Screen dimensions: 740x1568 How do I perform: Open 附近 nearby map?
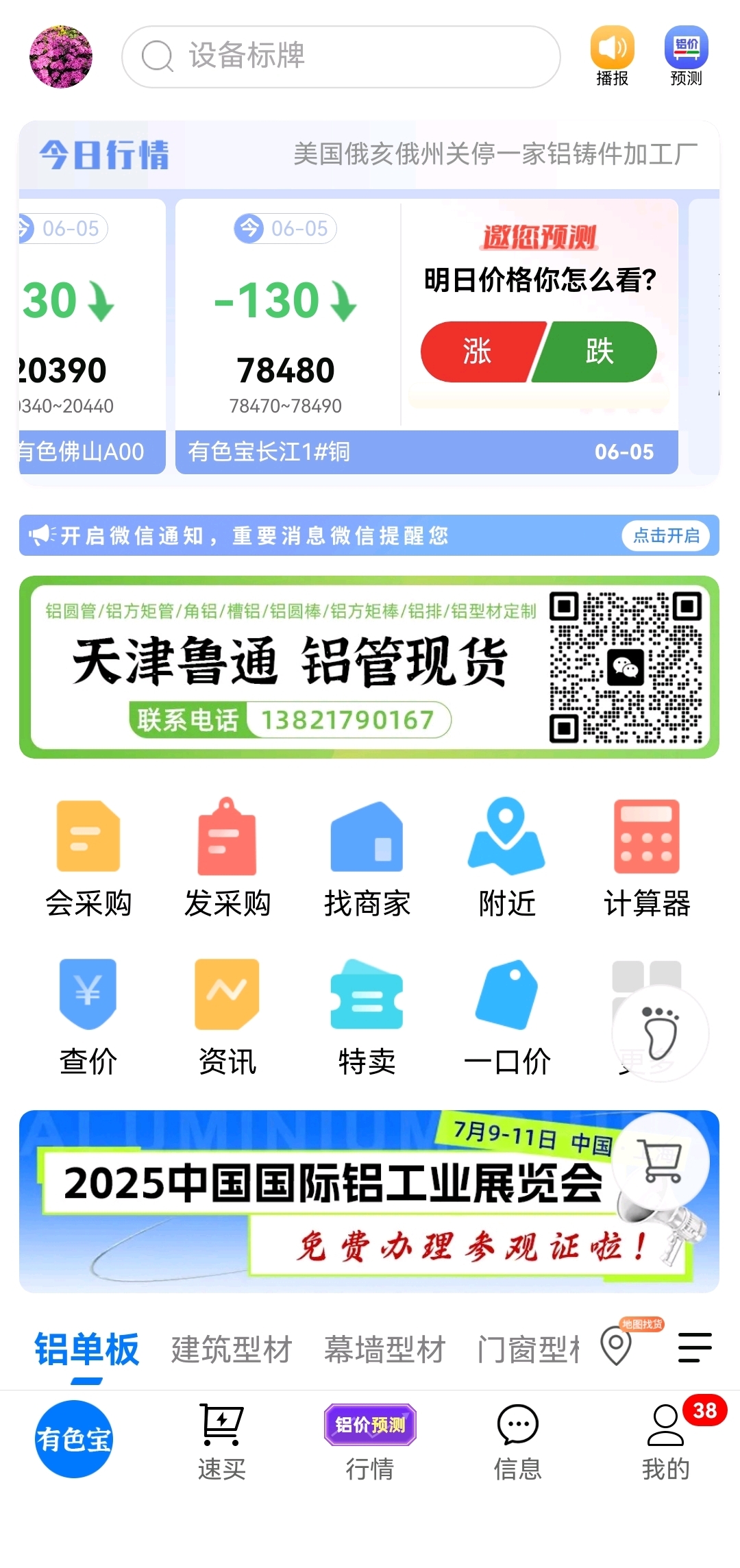pos(507,859)
